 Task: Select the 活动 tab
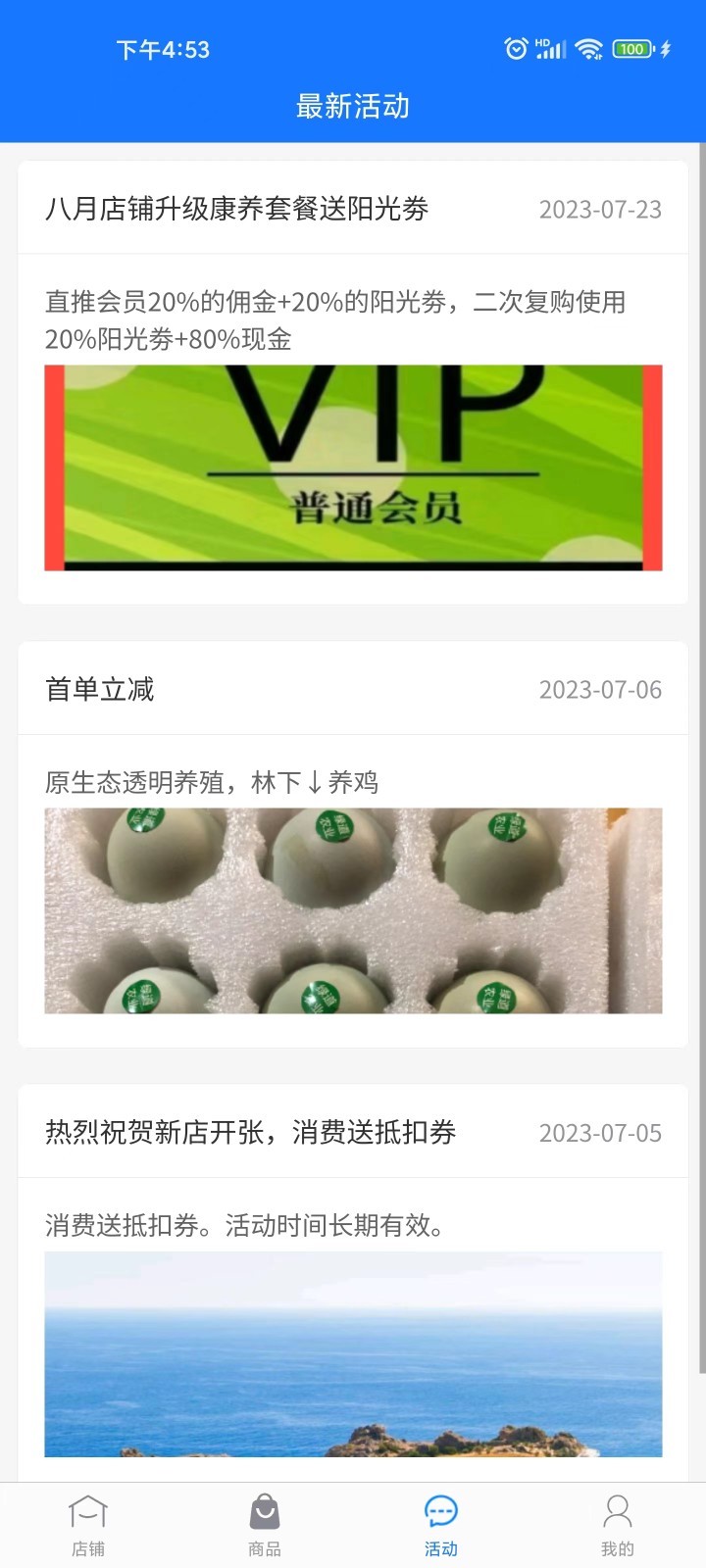[x=441, y=1525]
